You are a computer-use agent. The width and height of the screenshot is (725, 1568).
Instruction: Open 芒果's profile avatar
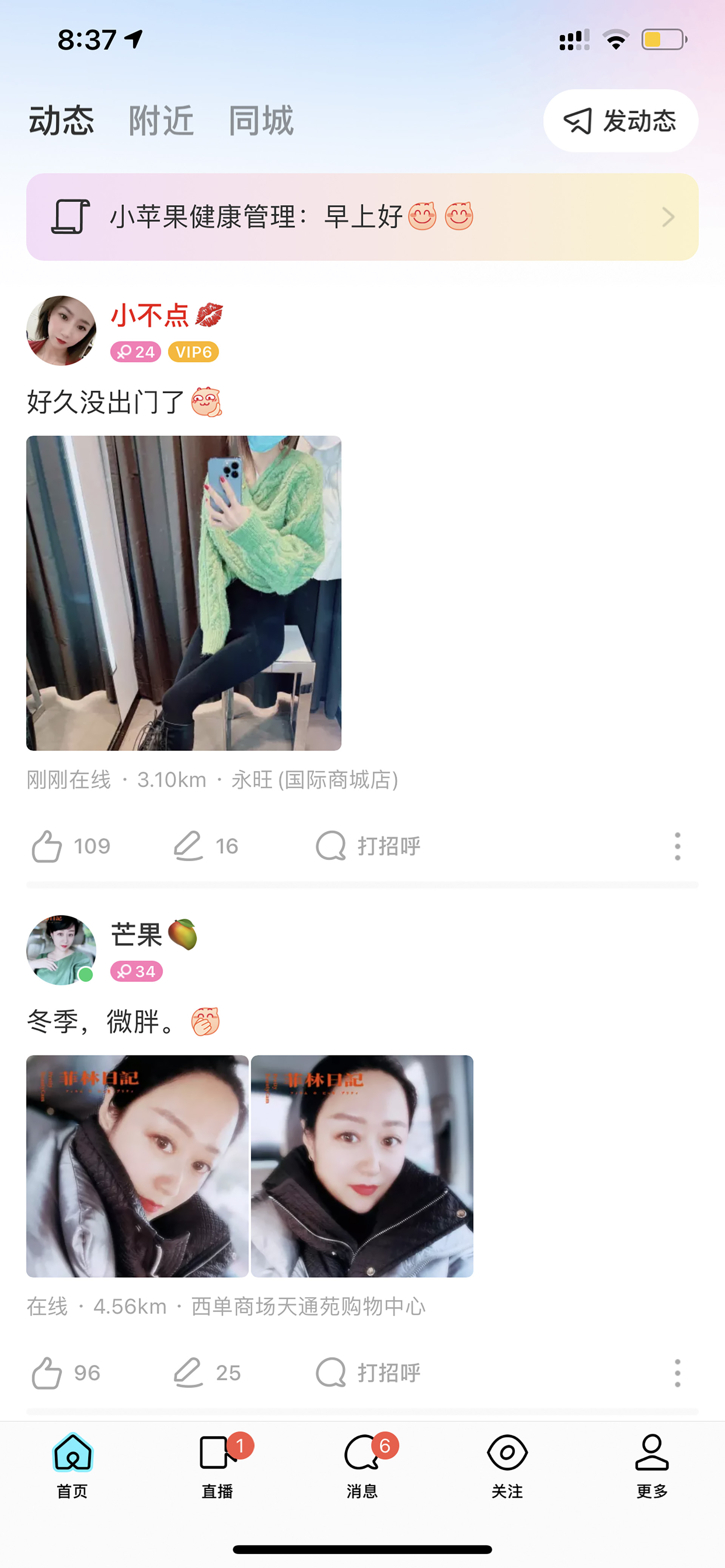click(x=61, y=949)
